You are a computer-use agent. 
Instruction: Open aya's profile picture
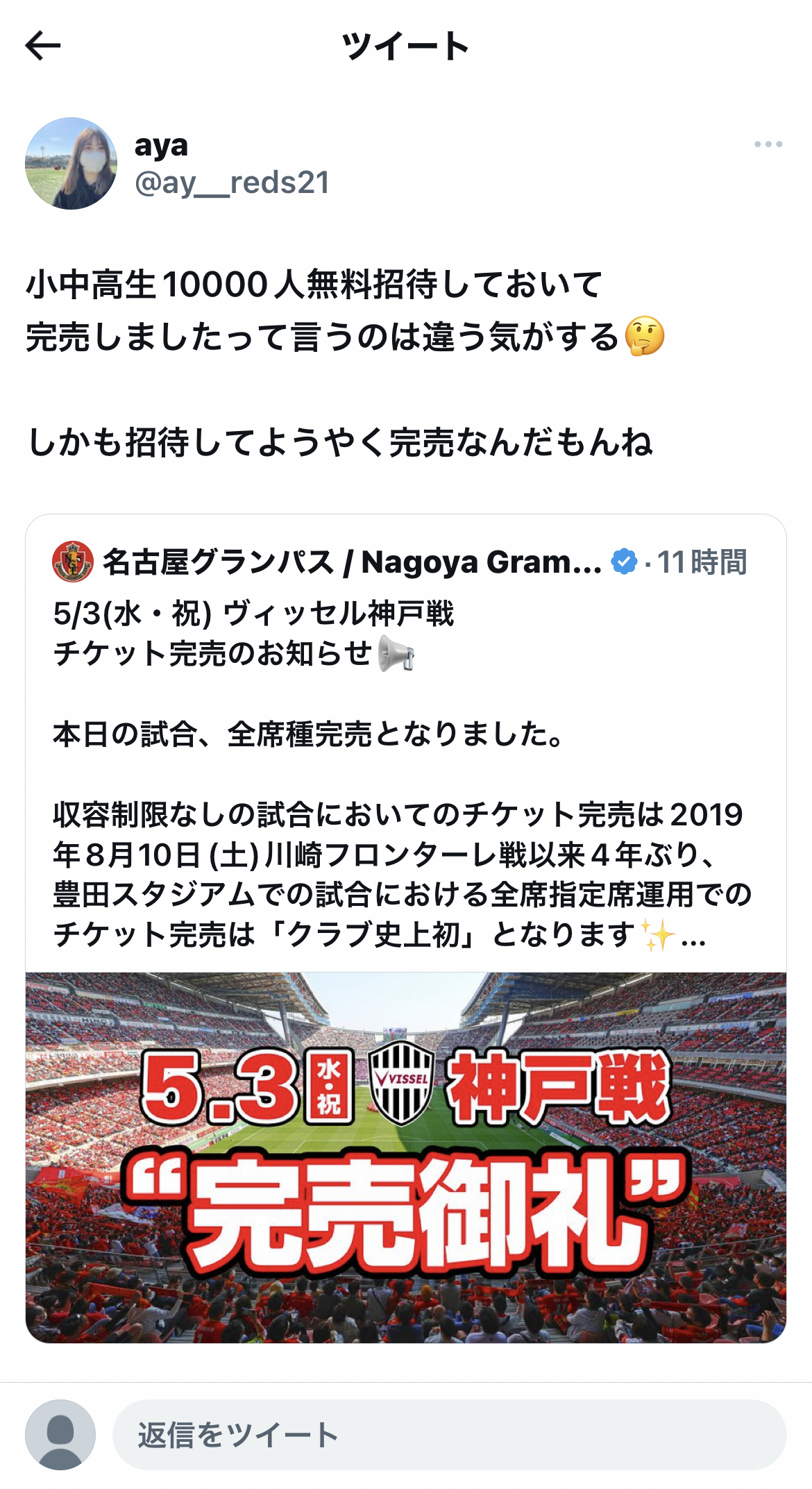[x=71, y=164]
